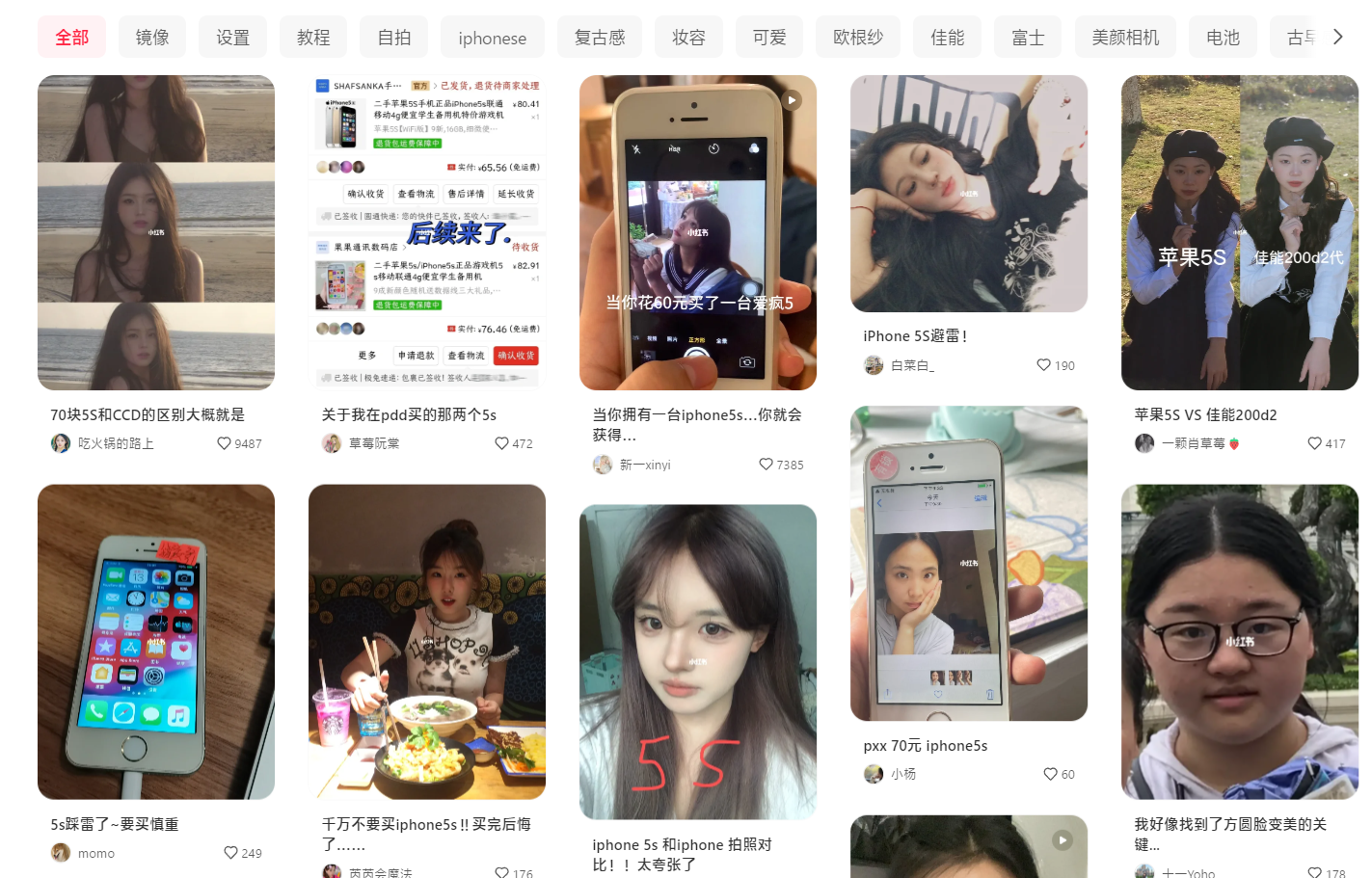Like the post by 新一xinyi

766,465
